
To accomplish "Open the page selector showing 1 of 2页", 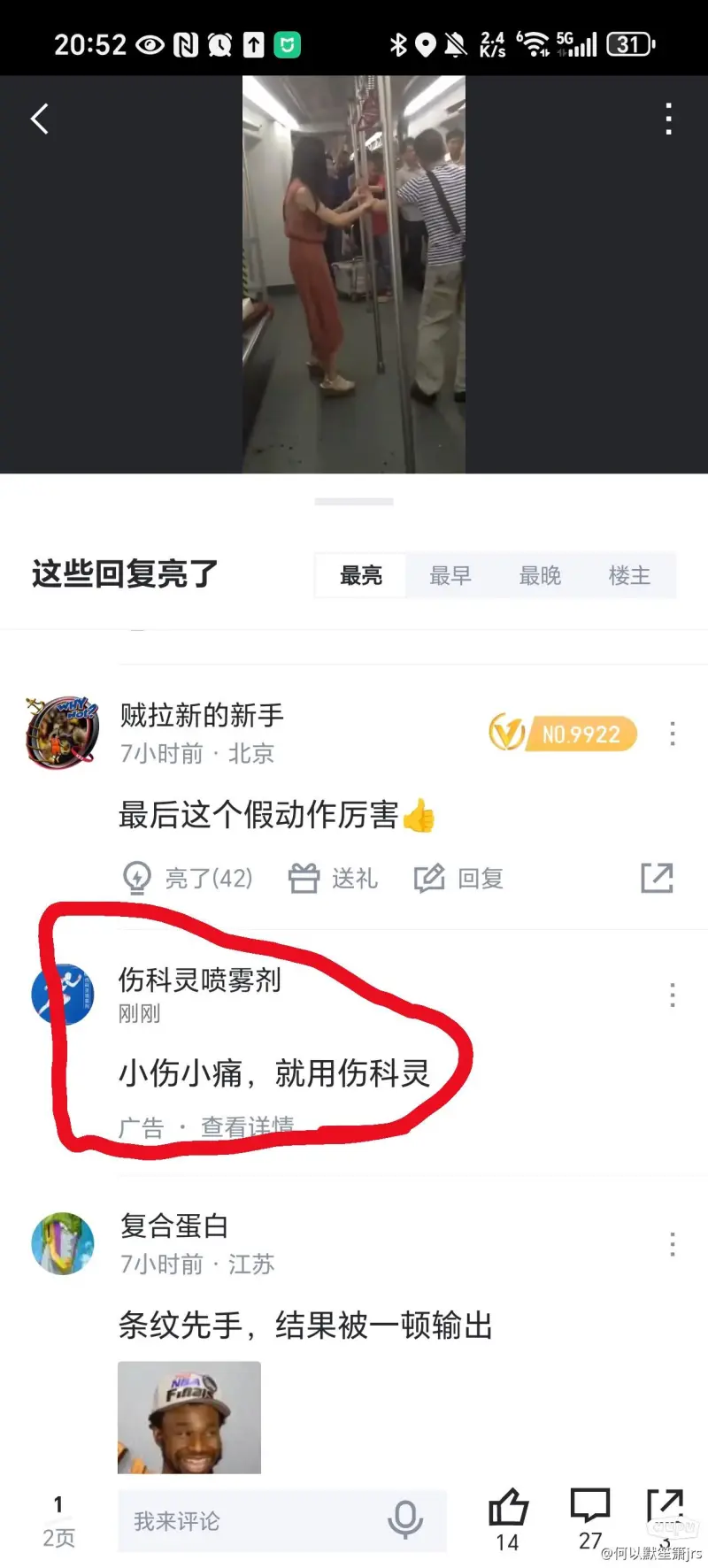I will click(x=58, y=1520).
